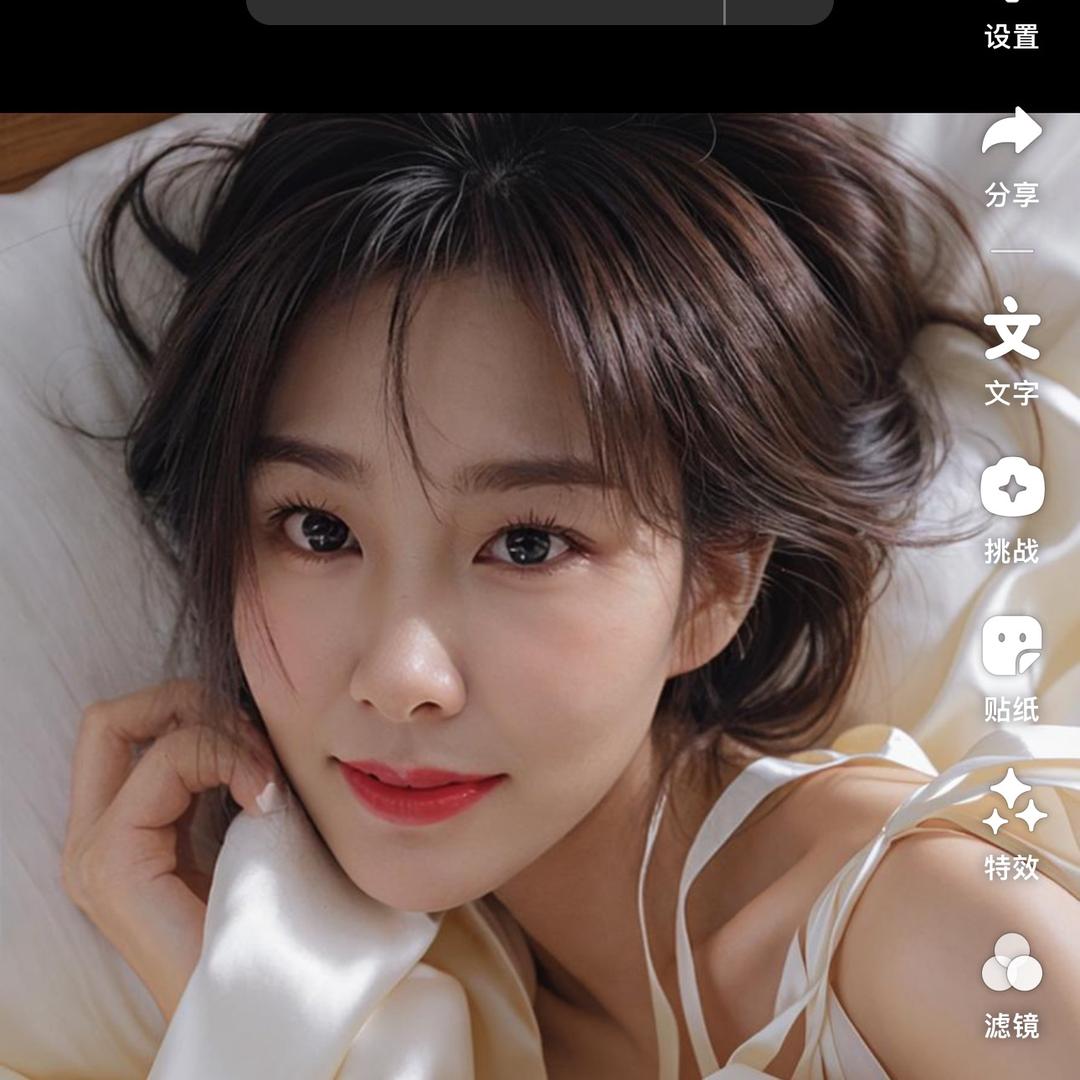1080x1080 pixels.
Task: Open the 挑战 challenge option
Action: pyautogui.click(x=1011, y=509)
